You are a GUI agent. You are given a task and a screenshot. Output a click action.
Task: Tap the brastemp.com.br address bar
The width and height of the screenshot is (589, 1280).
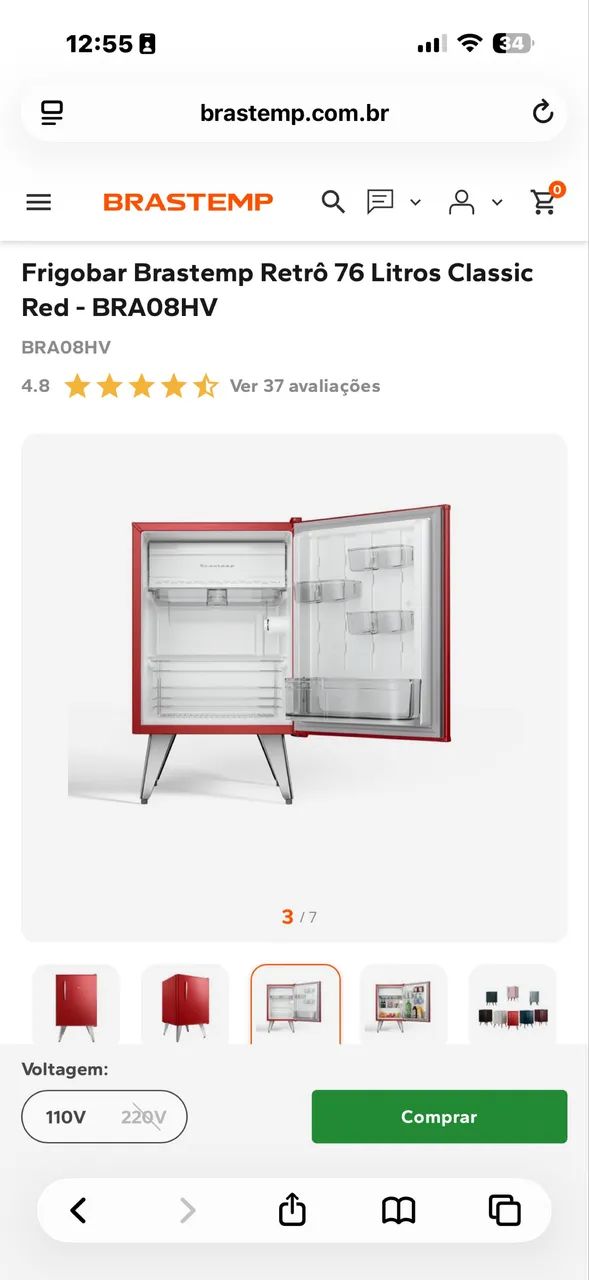pyautogui.click(x=294, y=112)
